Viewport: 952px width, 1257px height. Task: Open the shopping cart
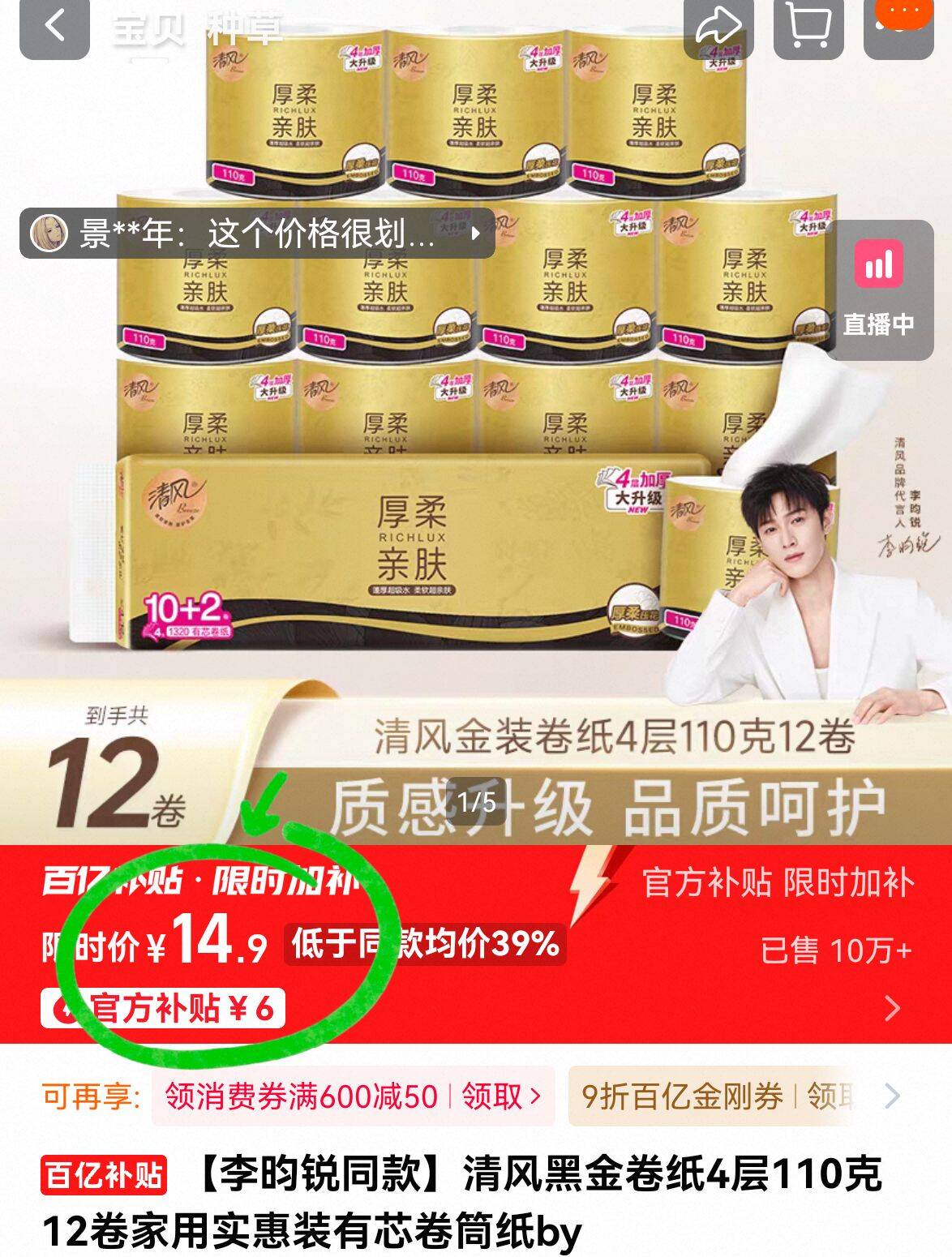(808, 28)
